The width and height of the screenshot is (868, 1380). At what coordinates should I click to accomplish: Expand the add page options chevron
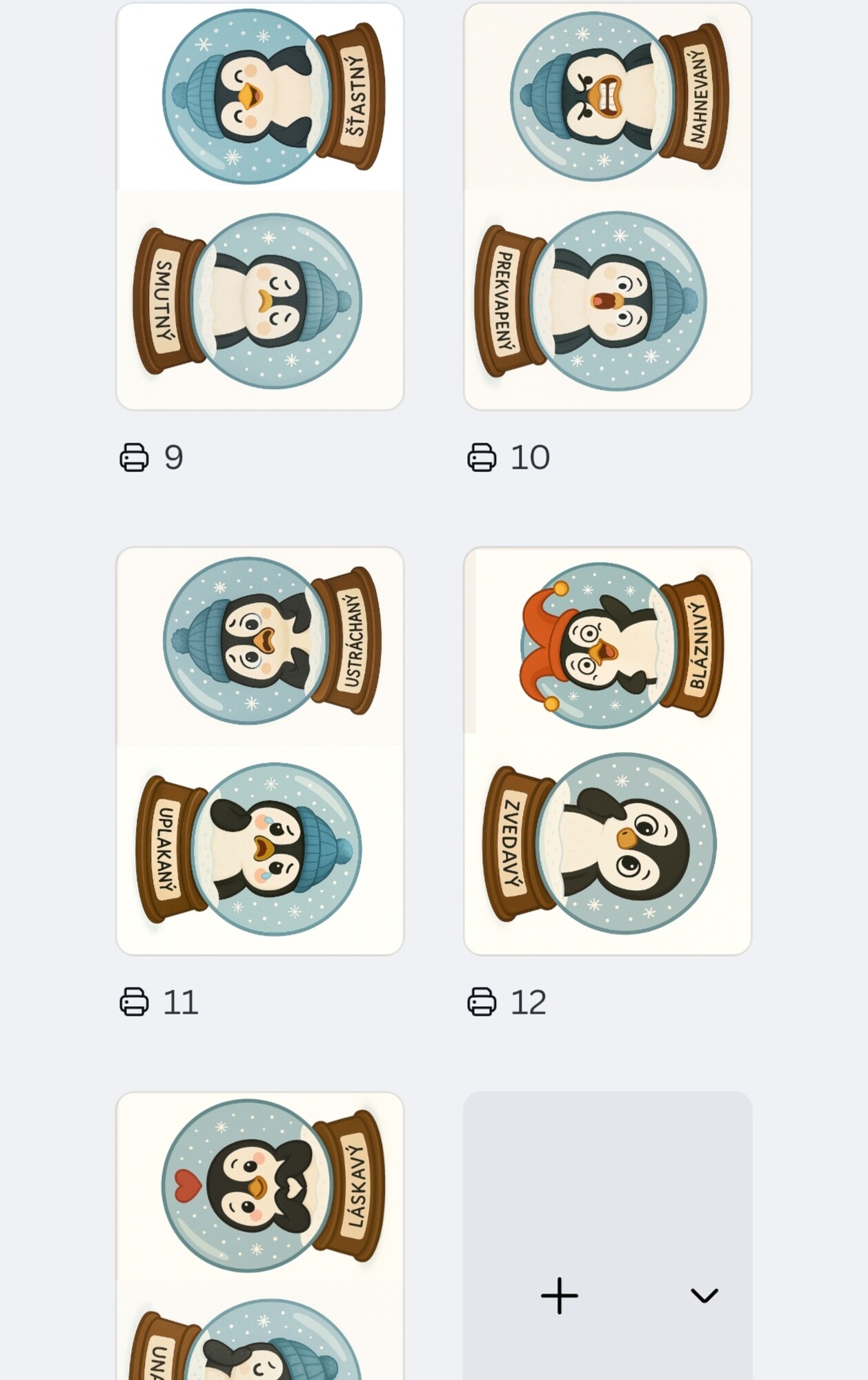tap(704, 1296)
